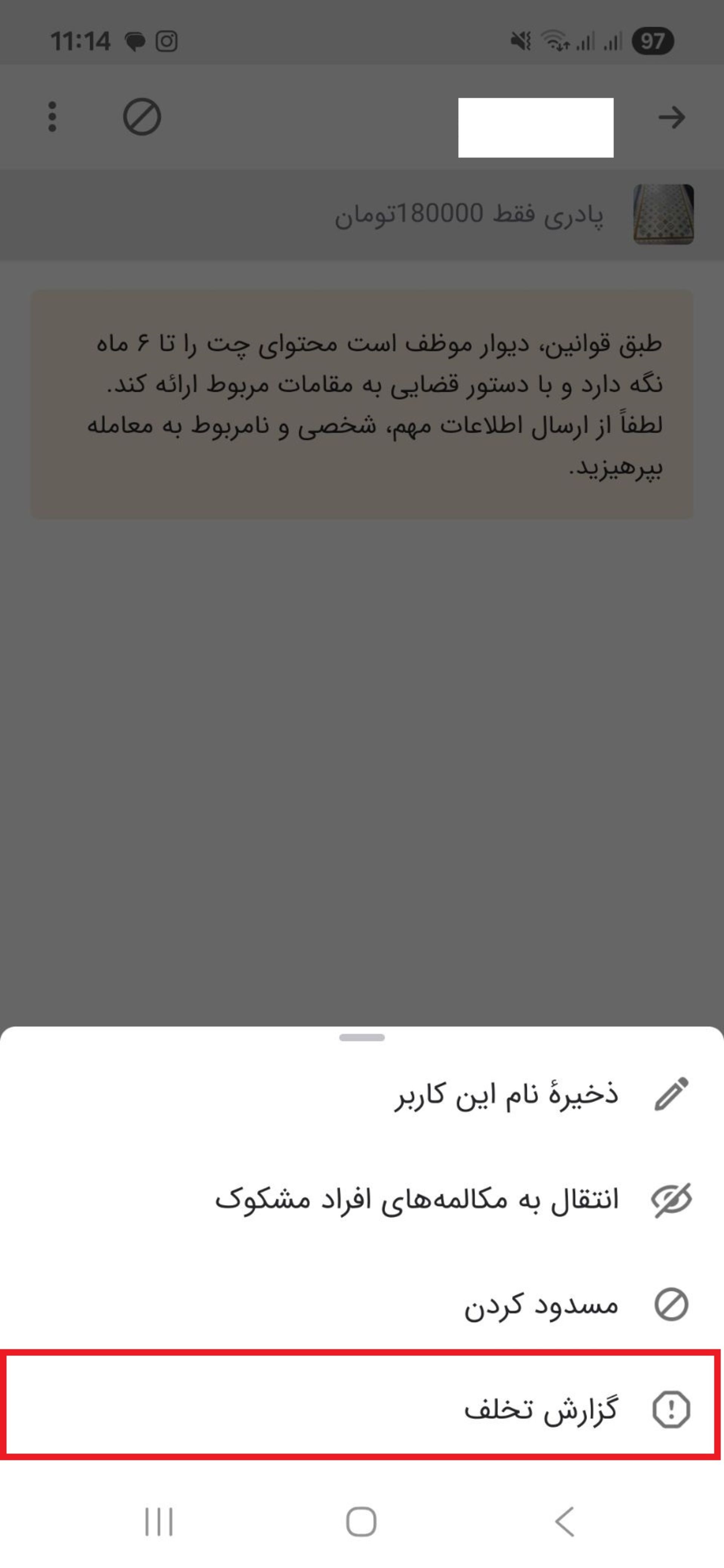
Task: Choose 'مسدود کردن' to block this user
Action: click(541, 1305)
